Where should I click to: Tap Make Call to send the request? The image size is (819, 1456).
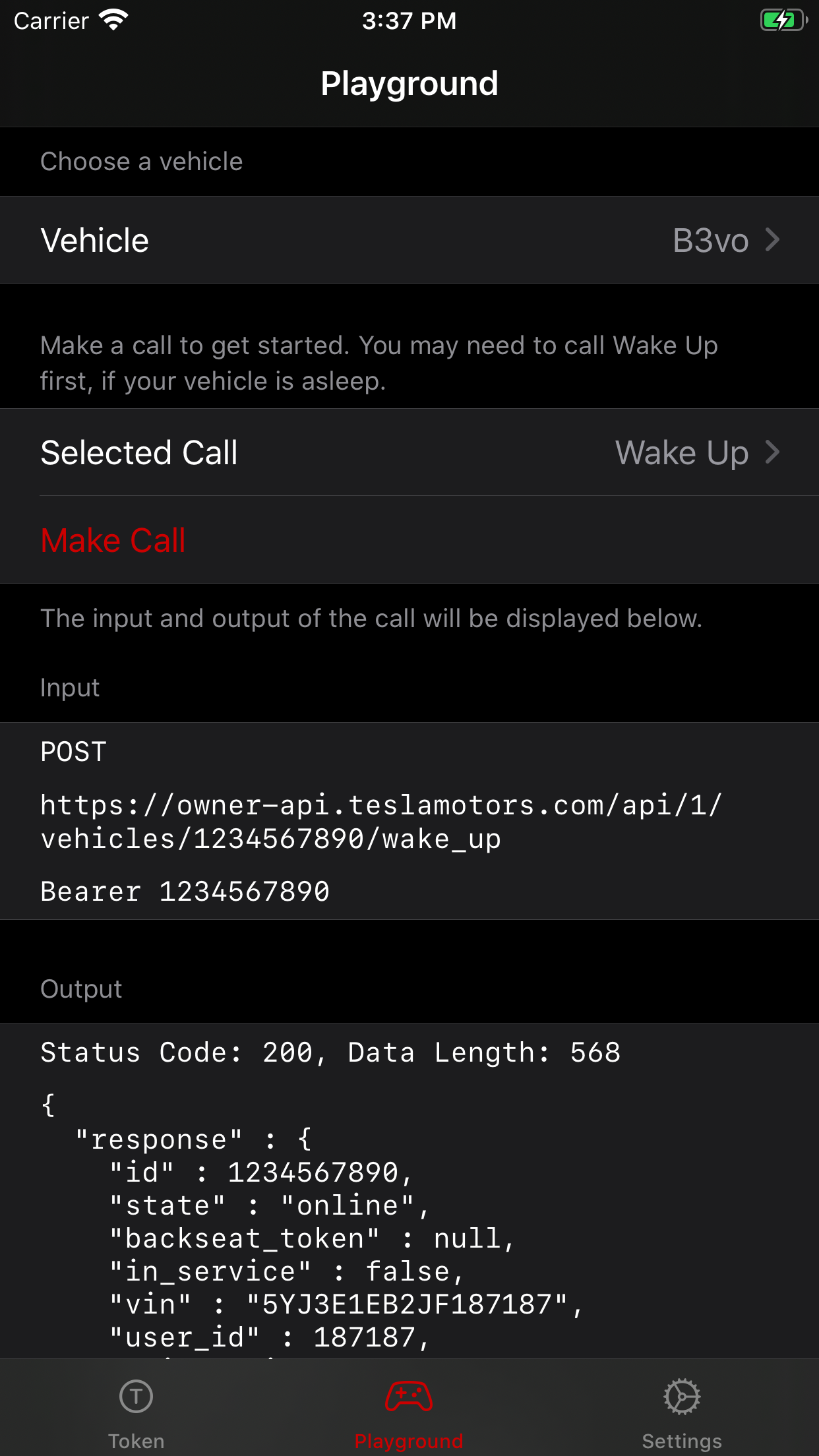[x=113, y=540]
